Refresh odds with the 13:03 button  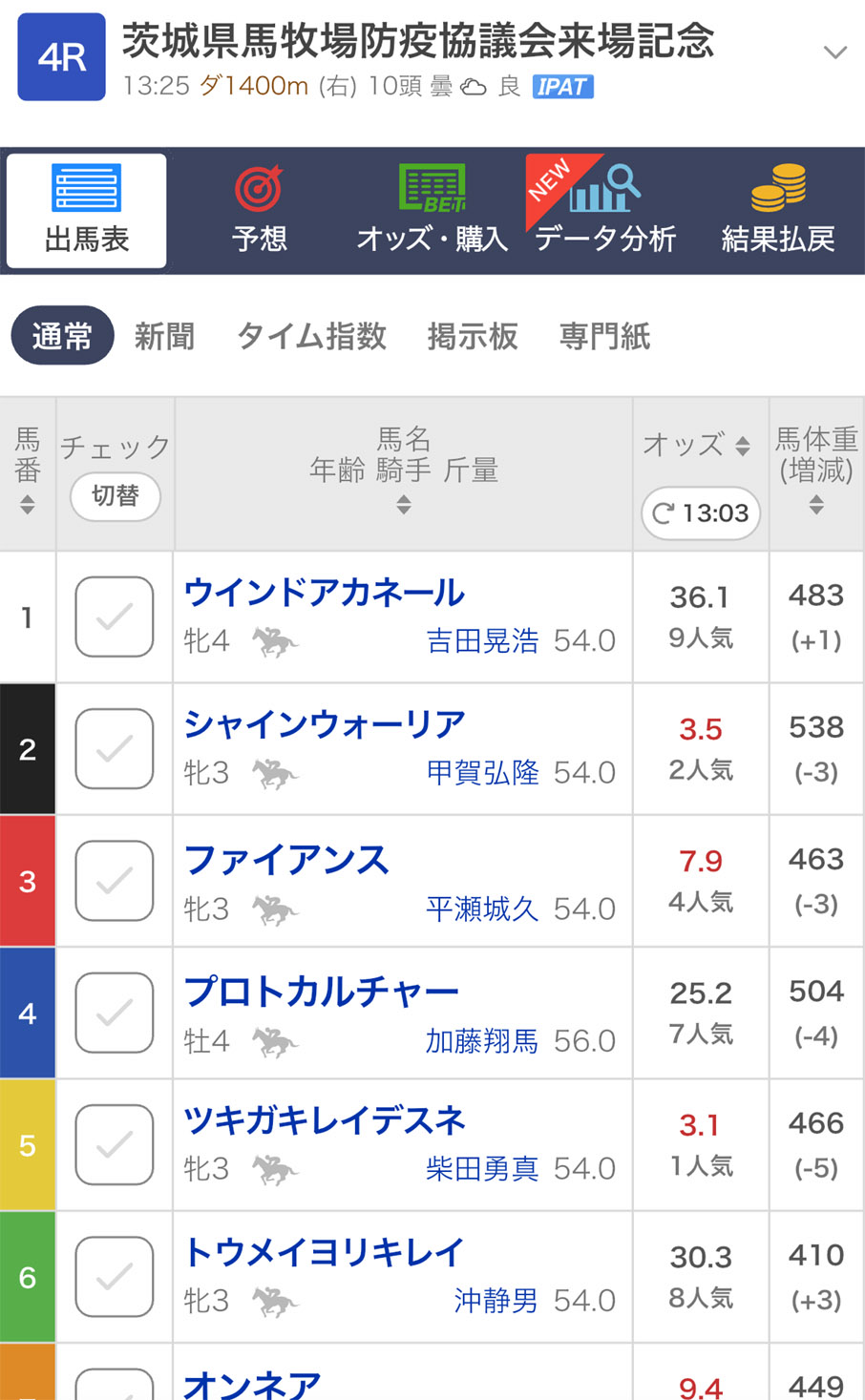point(700,513)
